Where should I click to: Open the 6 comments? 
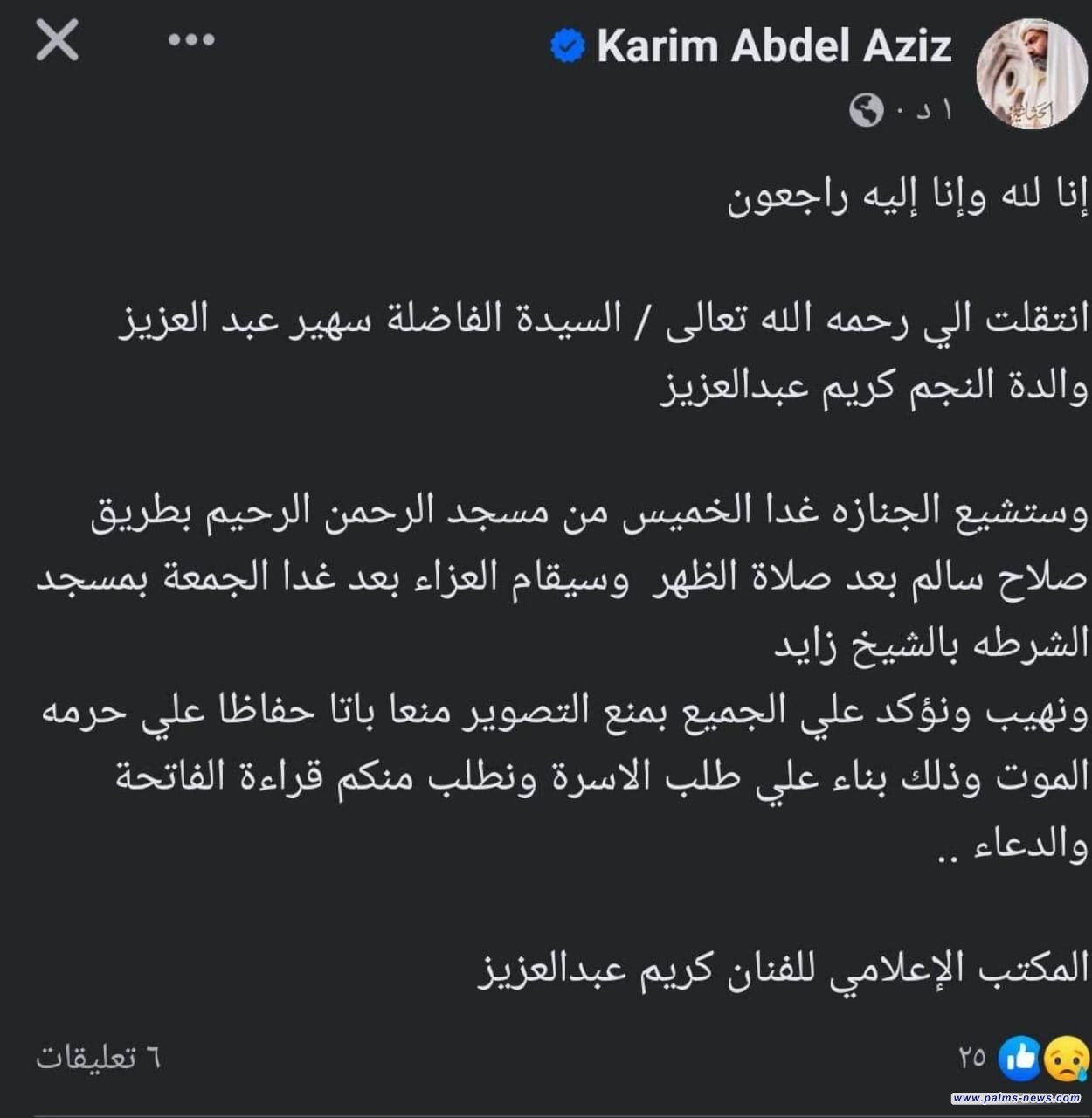(99, 1058)
